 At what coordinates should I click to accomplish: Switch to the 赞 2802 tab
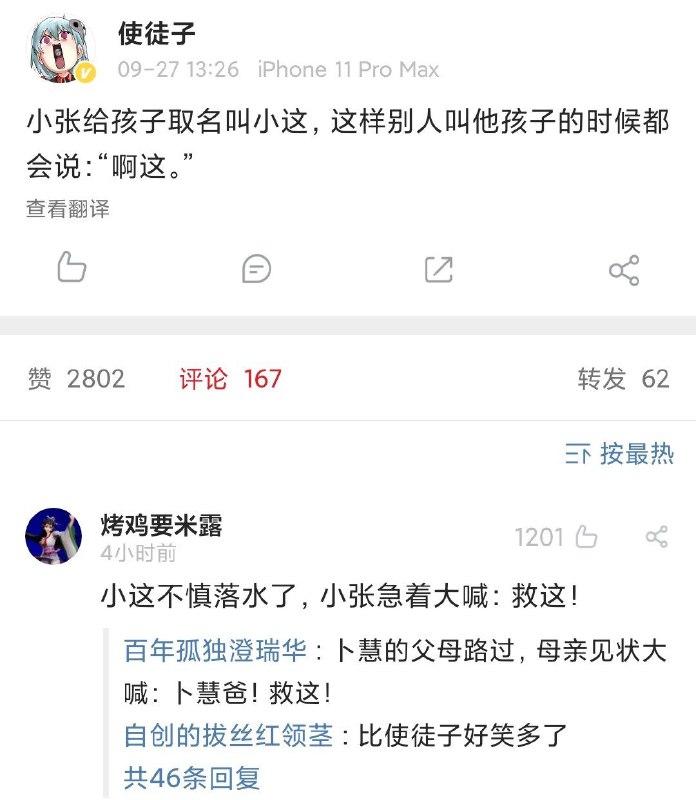(x=77, y=379)
